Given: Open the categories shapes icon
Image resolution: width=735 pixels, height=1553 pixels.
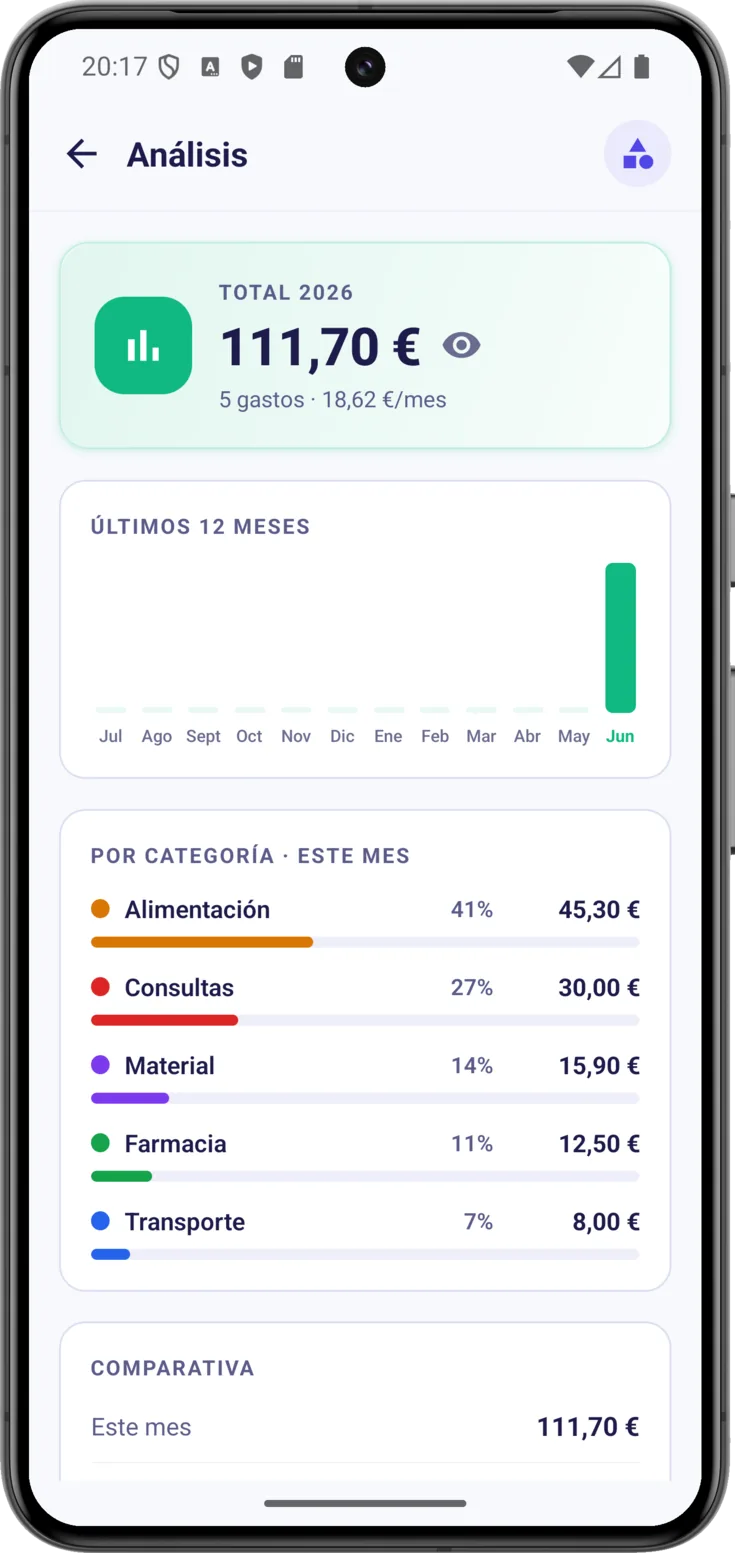Looking at the screenshot, I should pos(637,154).
